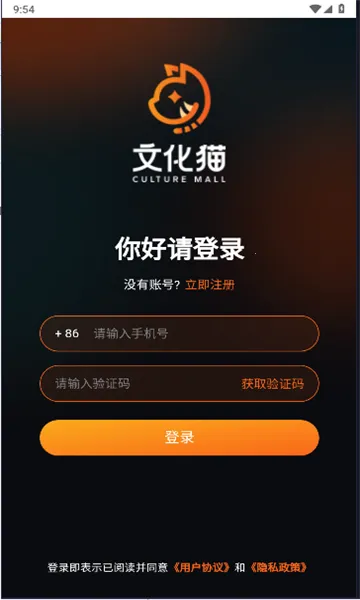Open the +86 country code selector
360x600 pixels.
pyautogui.click(x=67, y=333)
